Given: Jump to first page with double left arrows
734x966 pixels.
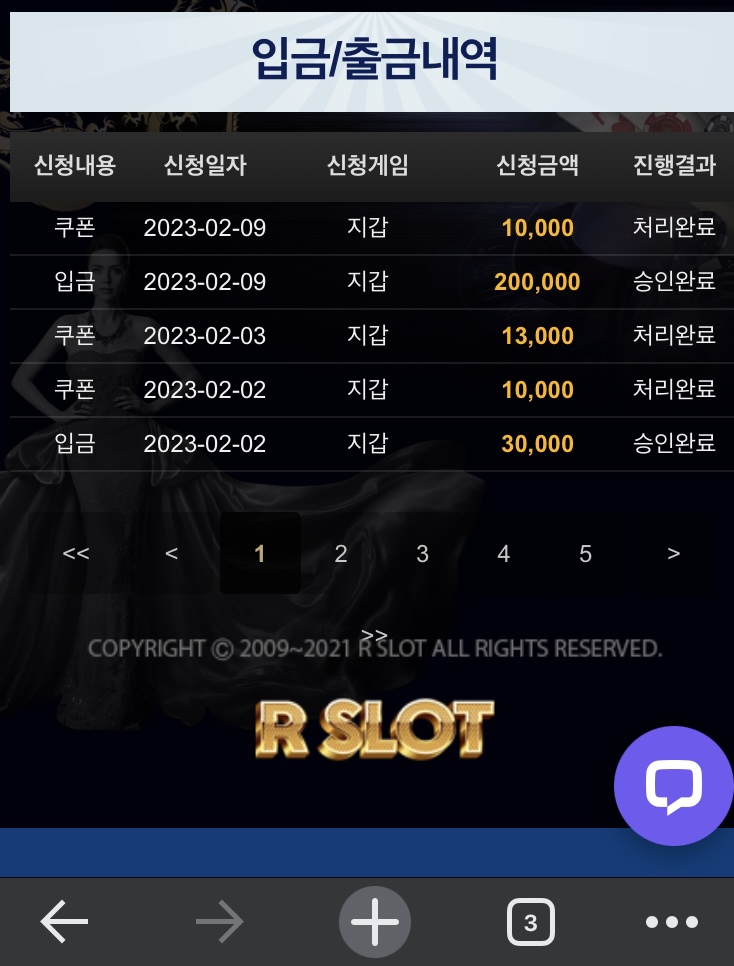Looking at the screenshot, I should click(x=76, y=553).
